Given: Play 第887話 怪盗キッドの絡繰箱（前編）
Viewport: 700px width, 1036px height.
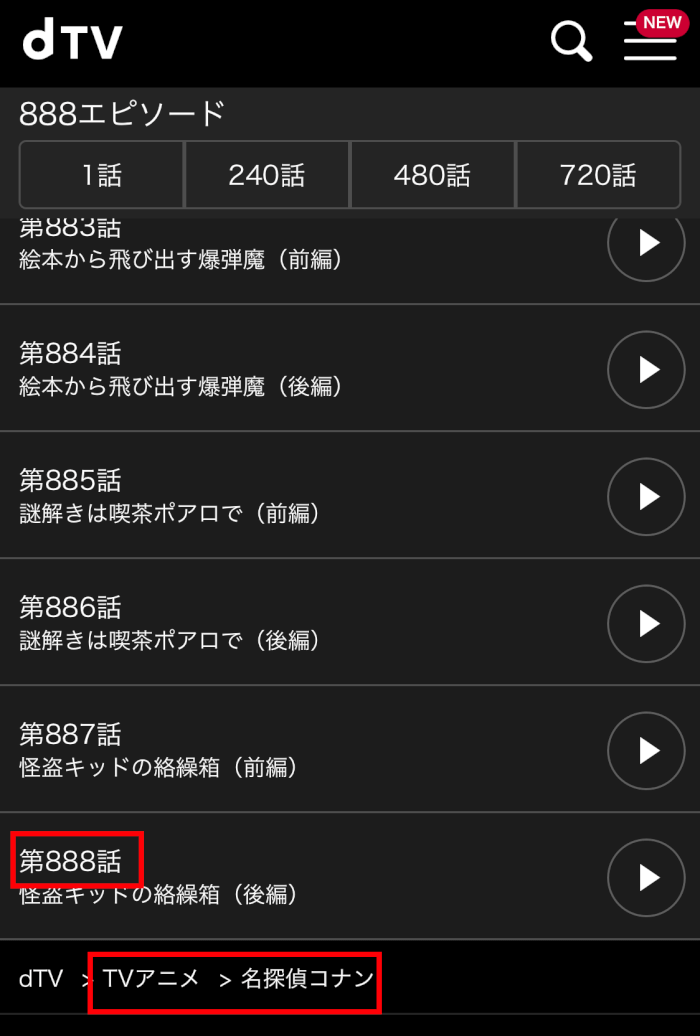Looking at the screenshot, I should pos(646,751).
